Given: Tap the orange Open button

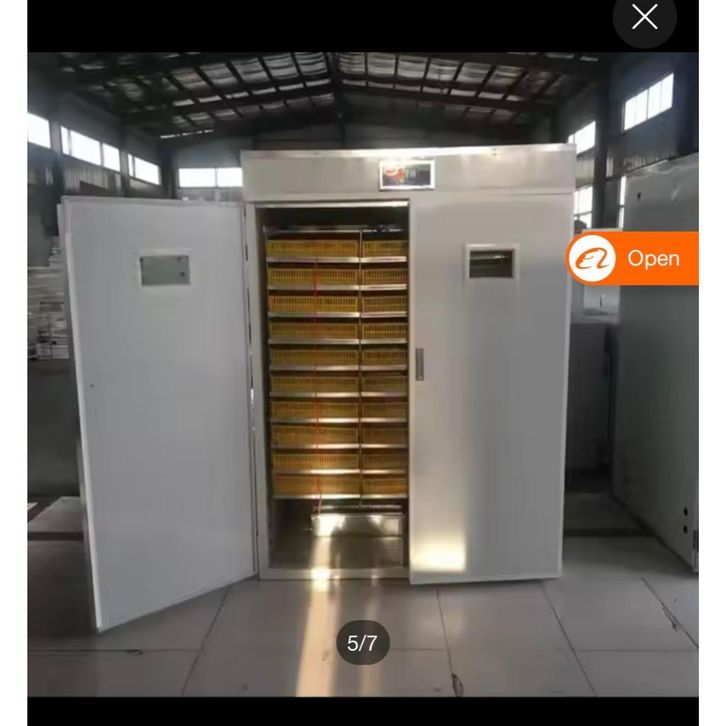Looking at the screenshot, I should [x=633, y=259].
